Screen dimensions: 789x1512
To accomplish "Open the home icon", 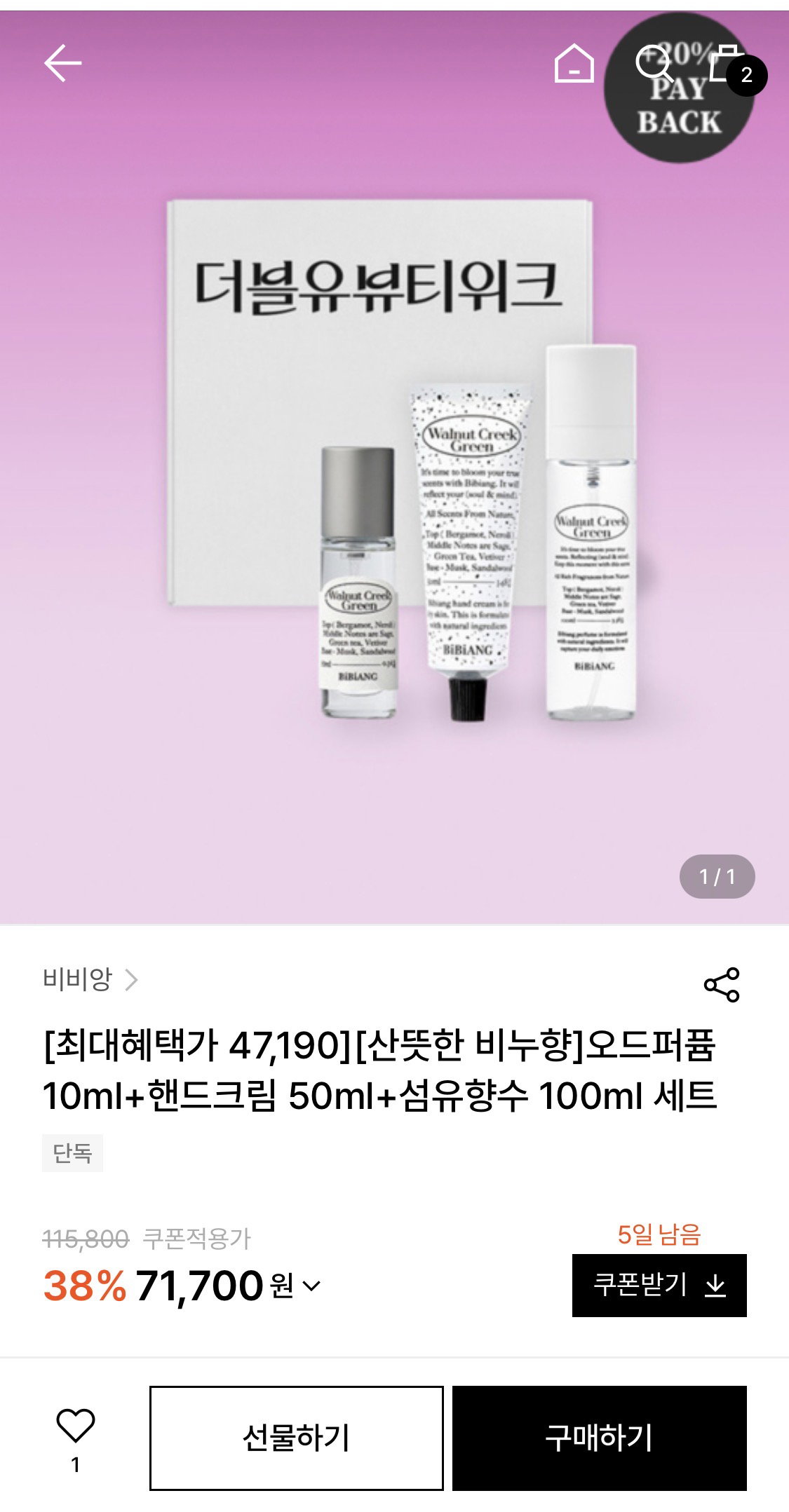I will coord(574,63).
